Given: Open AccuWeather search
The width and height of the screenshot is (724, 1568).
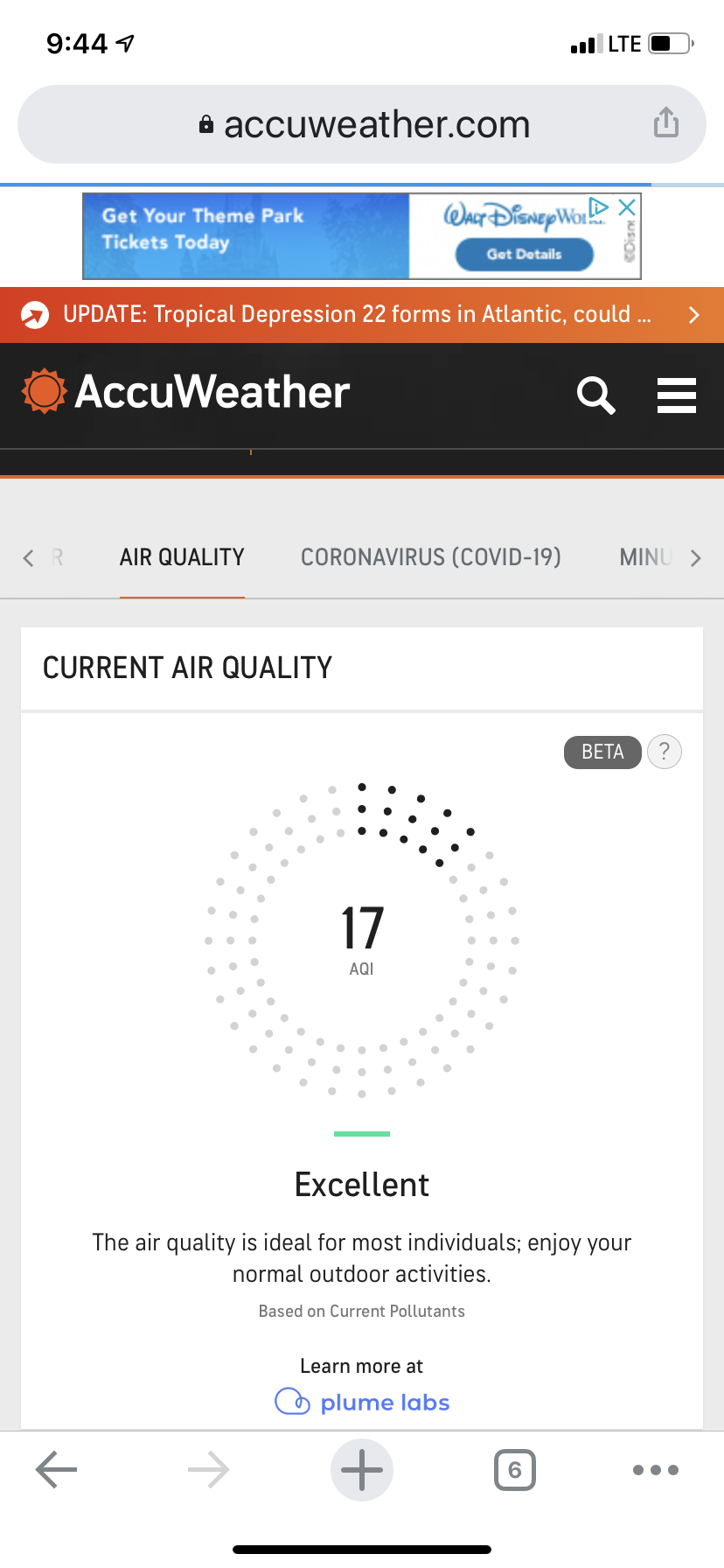Looking at the screenshot, I should click(596, 395).
